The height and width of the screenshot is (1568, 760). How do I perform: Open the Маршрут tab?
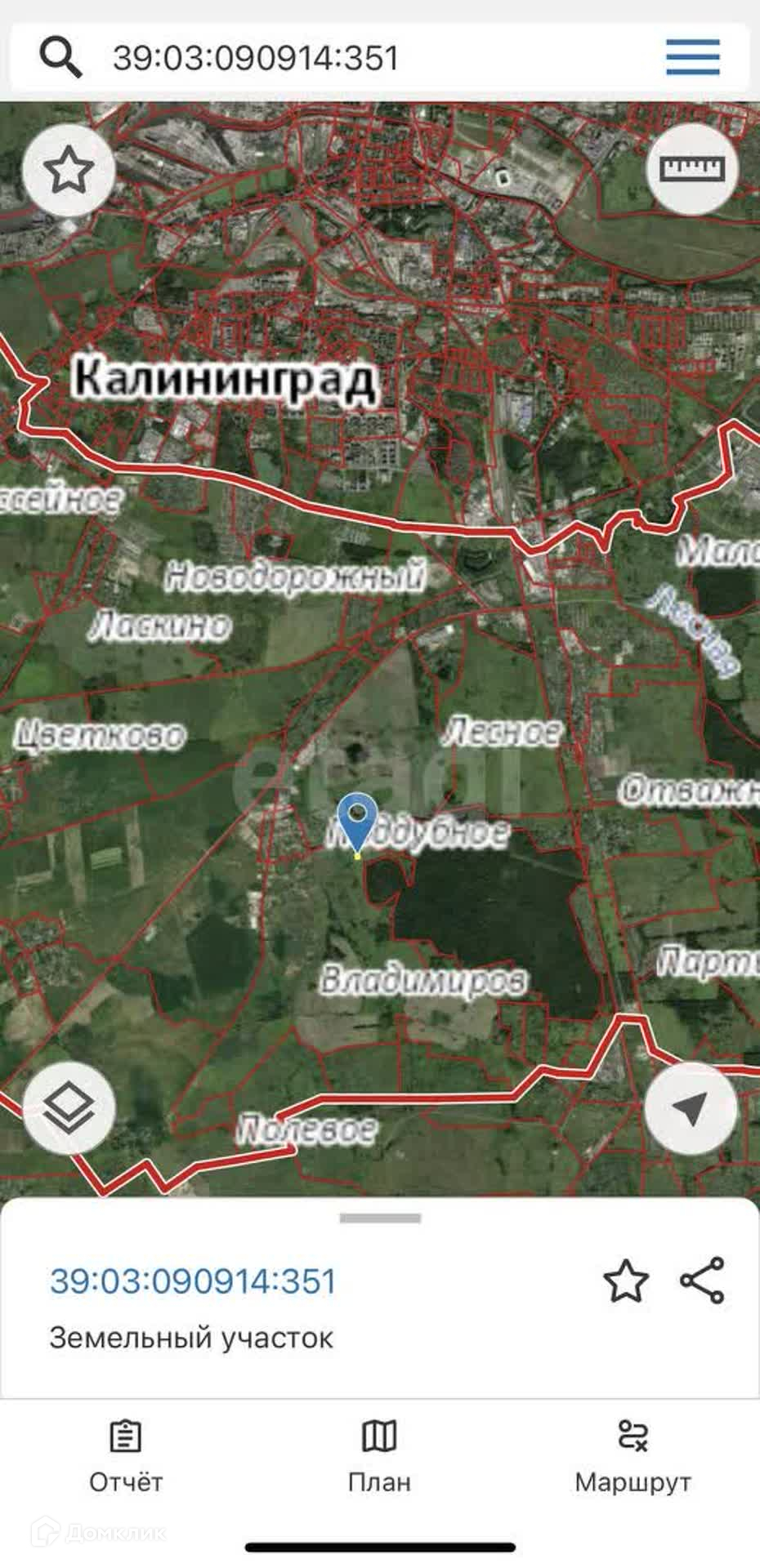(633, 1457)
